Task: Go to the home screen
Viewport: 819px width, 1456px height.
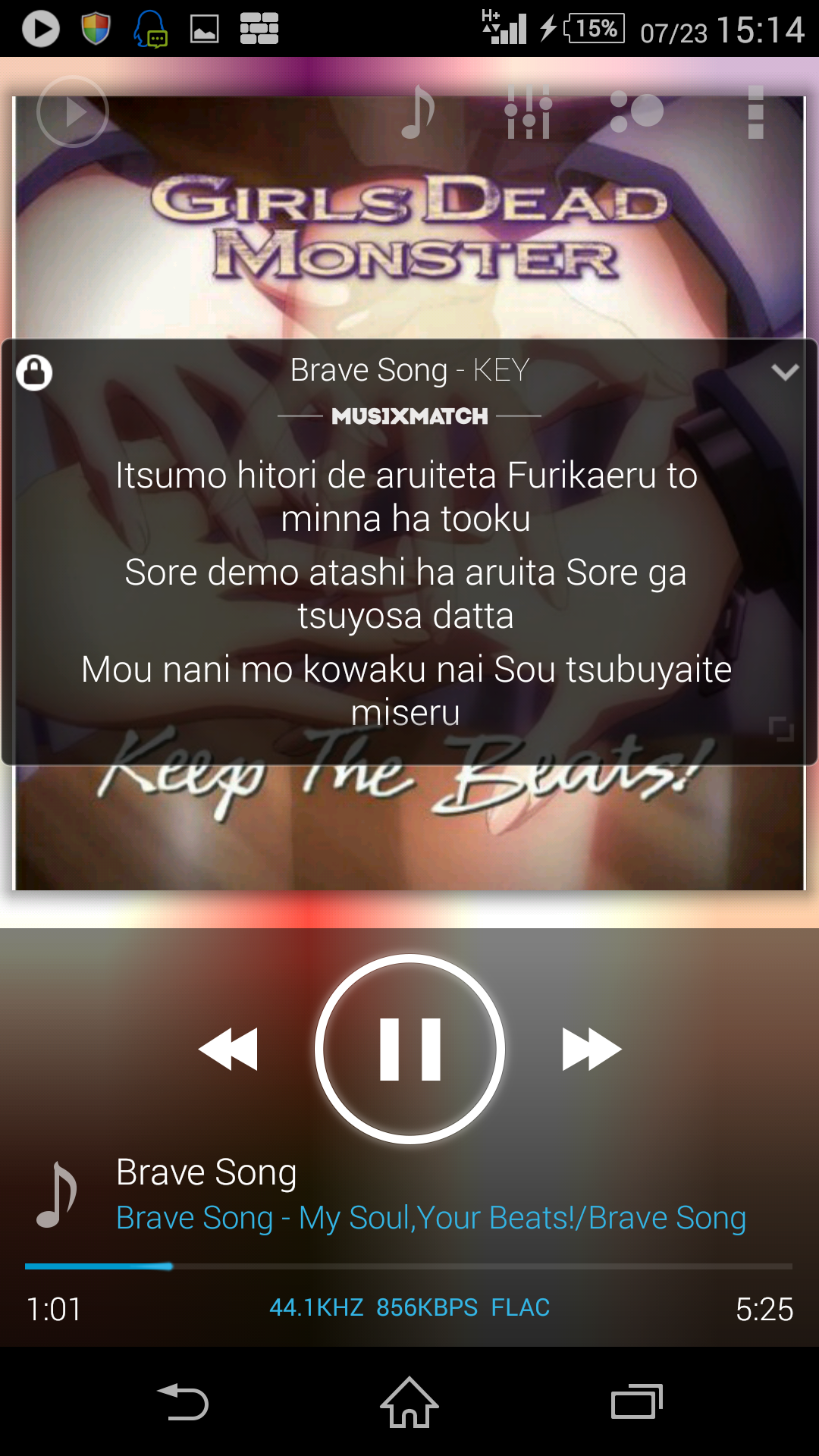Action: click(x=409, y=1402)
